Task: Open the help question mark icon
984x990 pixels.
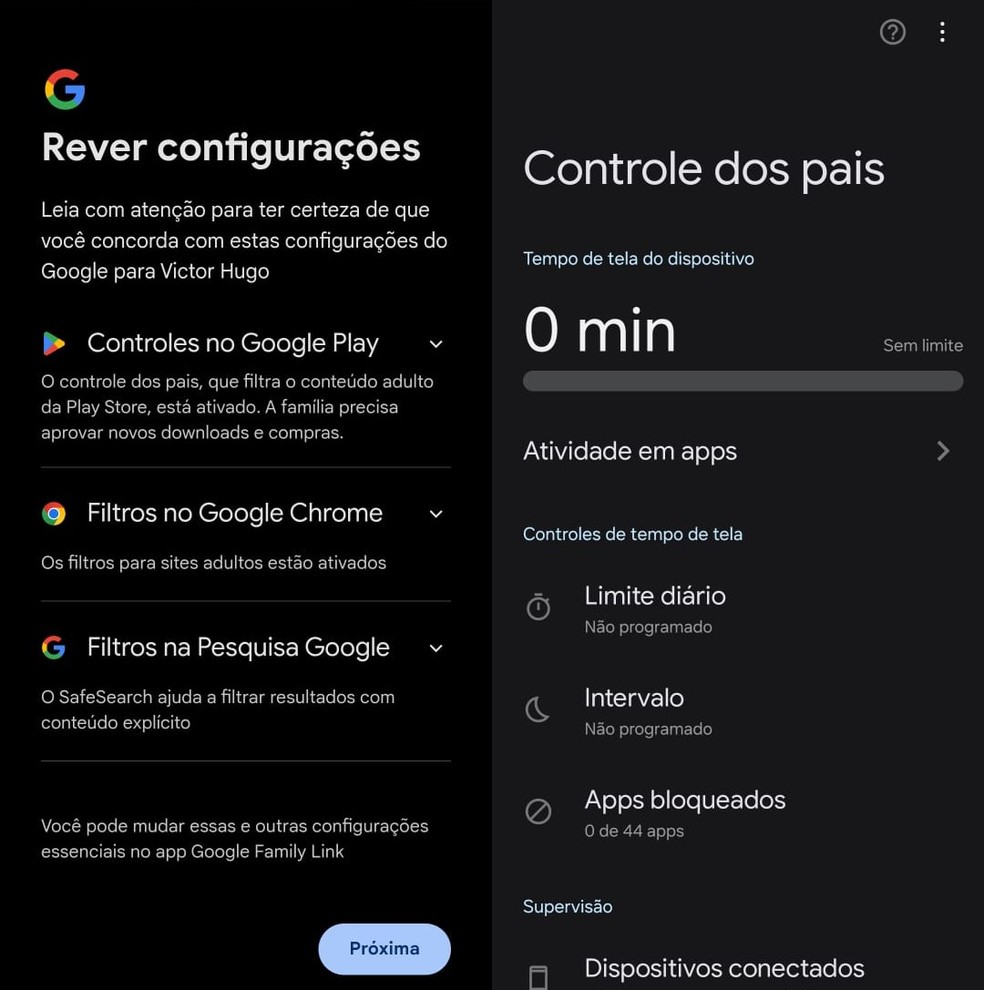Action: pos(892,31)
